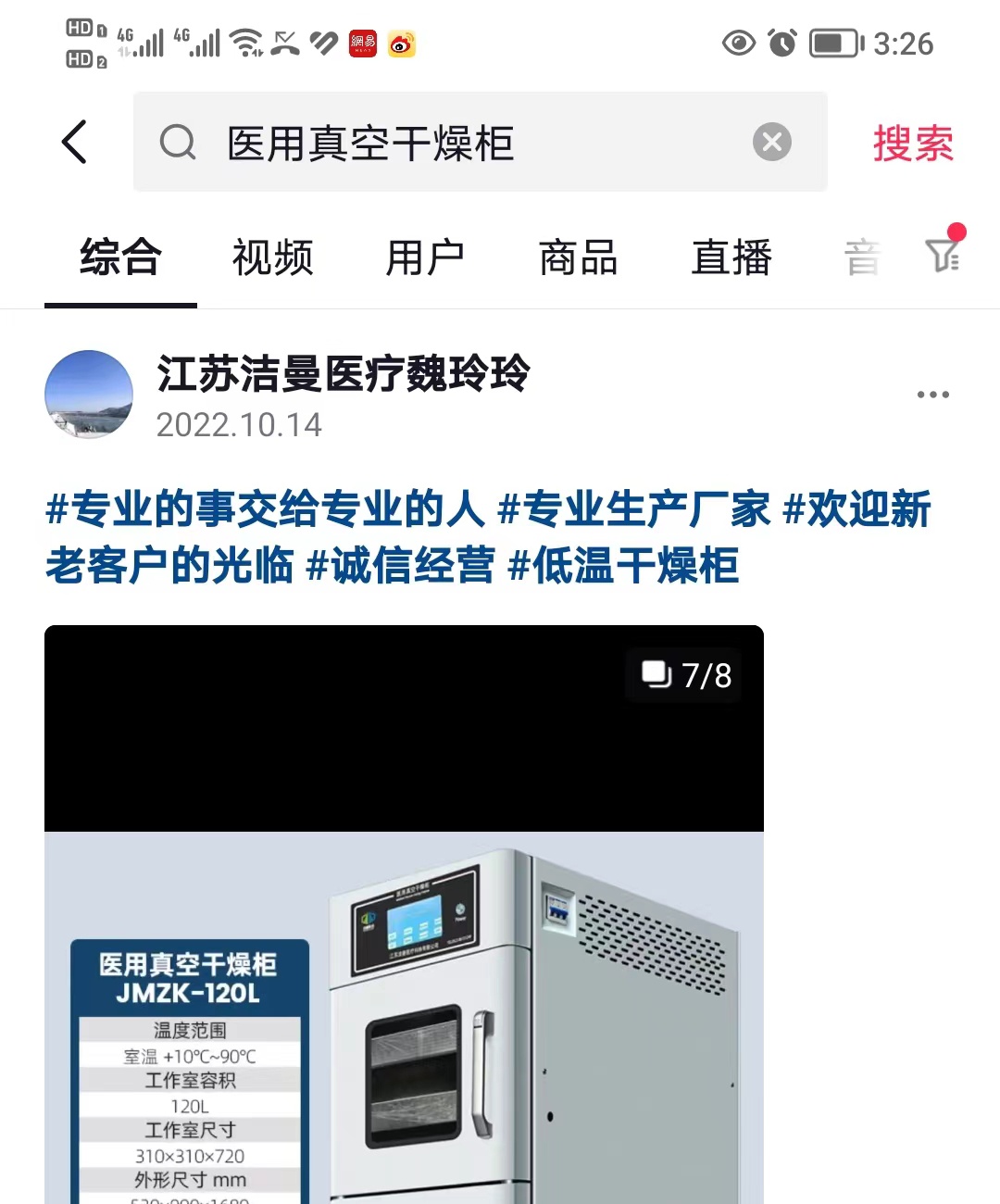Screen dimensions: 1000x1204
Task: Switch to the 综合 tab
Action: click(120, 257)
